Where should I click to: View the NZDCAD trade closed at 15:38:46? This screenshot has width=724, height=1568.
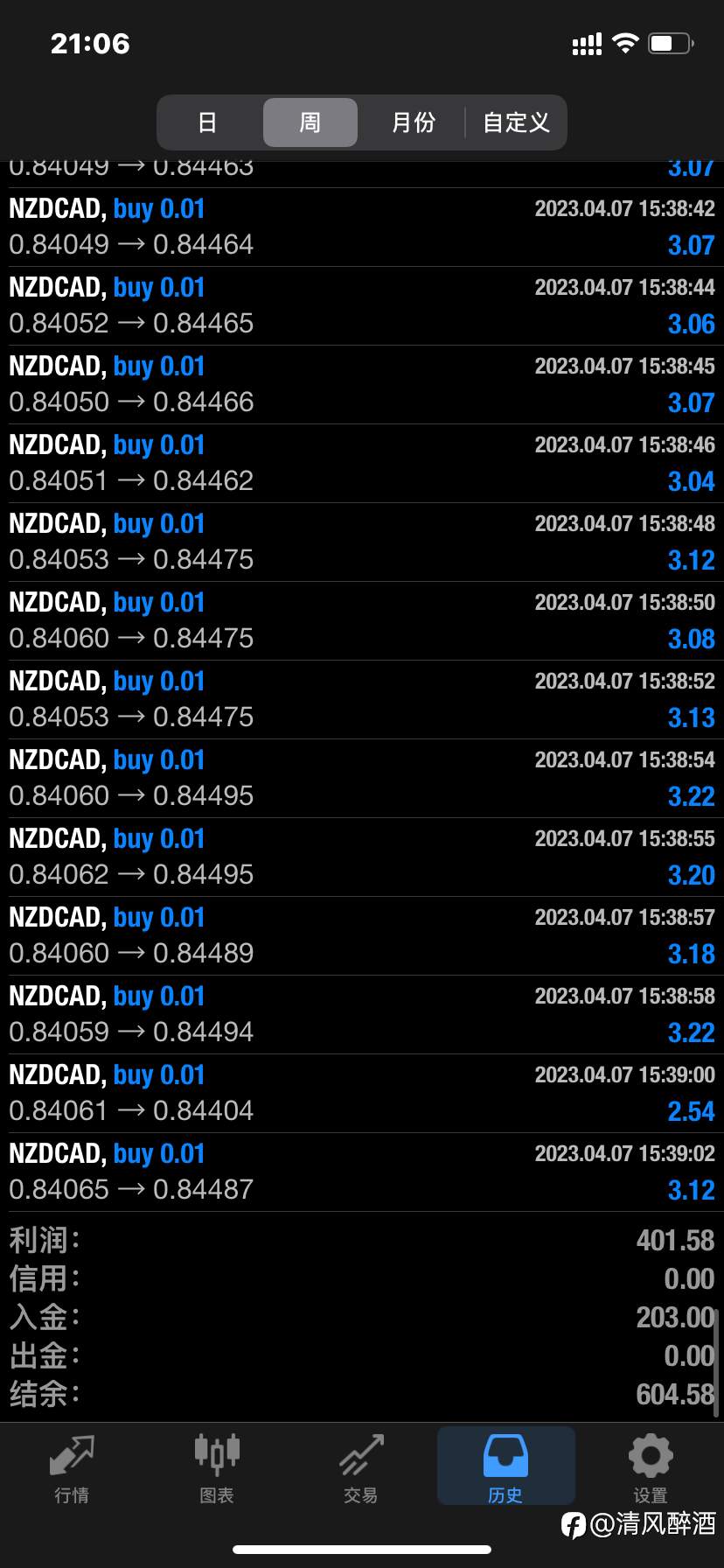362,464
